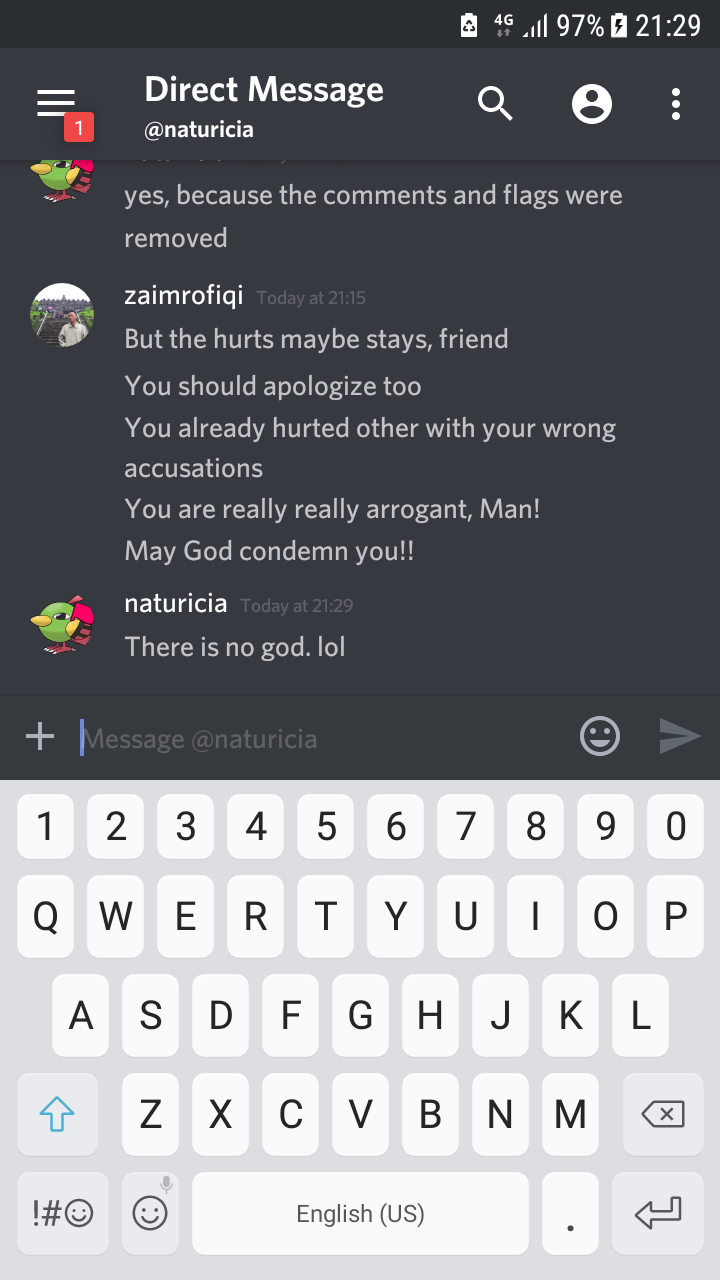720x1280 pixels.
Task: Search messages in this conversation
Action: click(495, 103)
